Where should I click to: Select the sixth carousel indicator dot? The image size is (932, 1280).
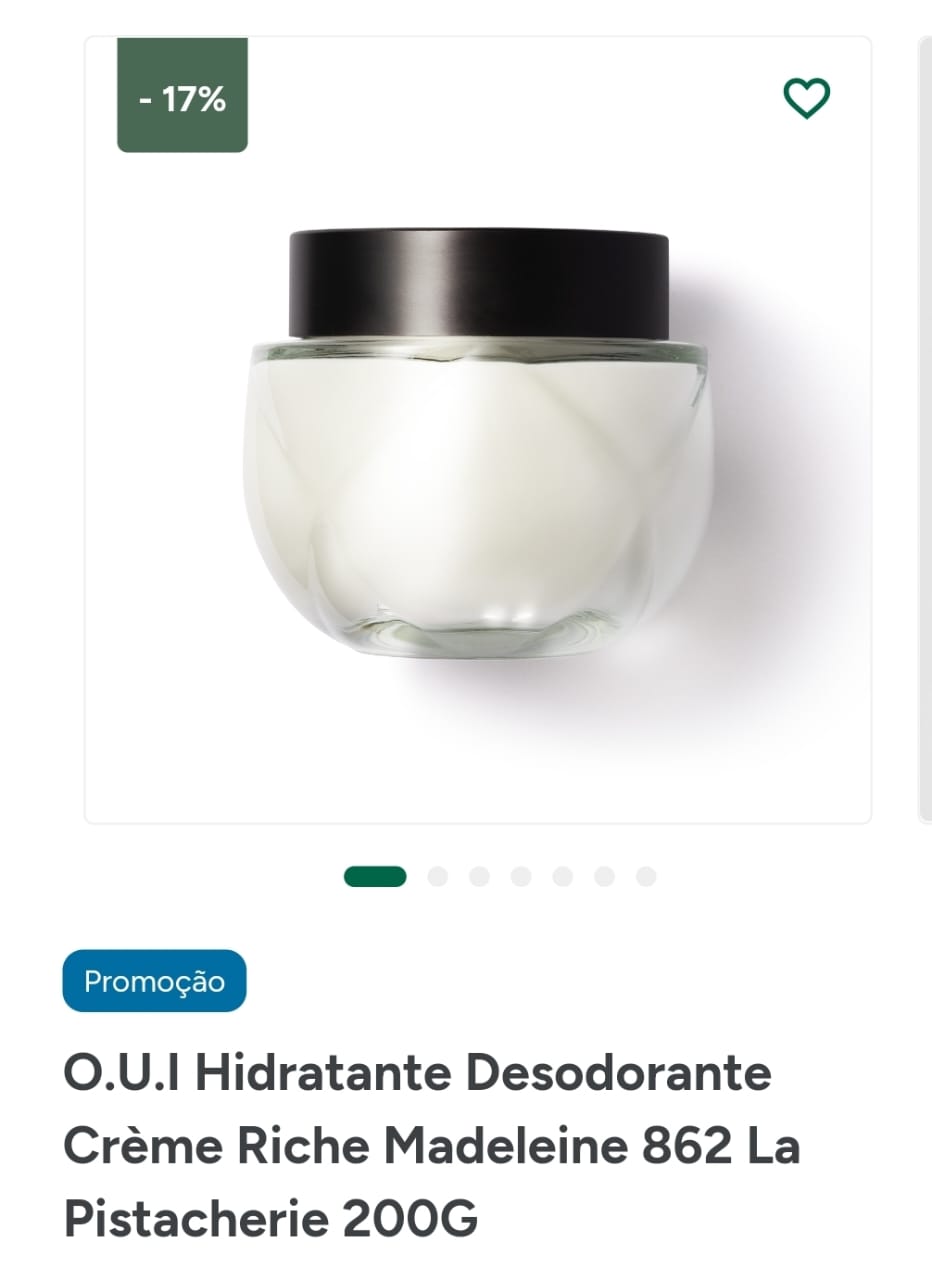[604, 877]
